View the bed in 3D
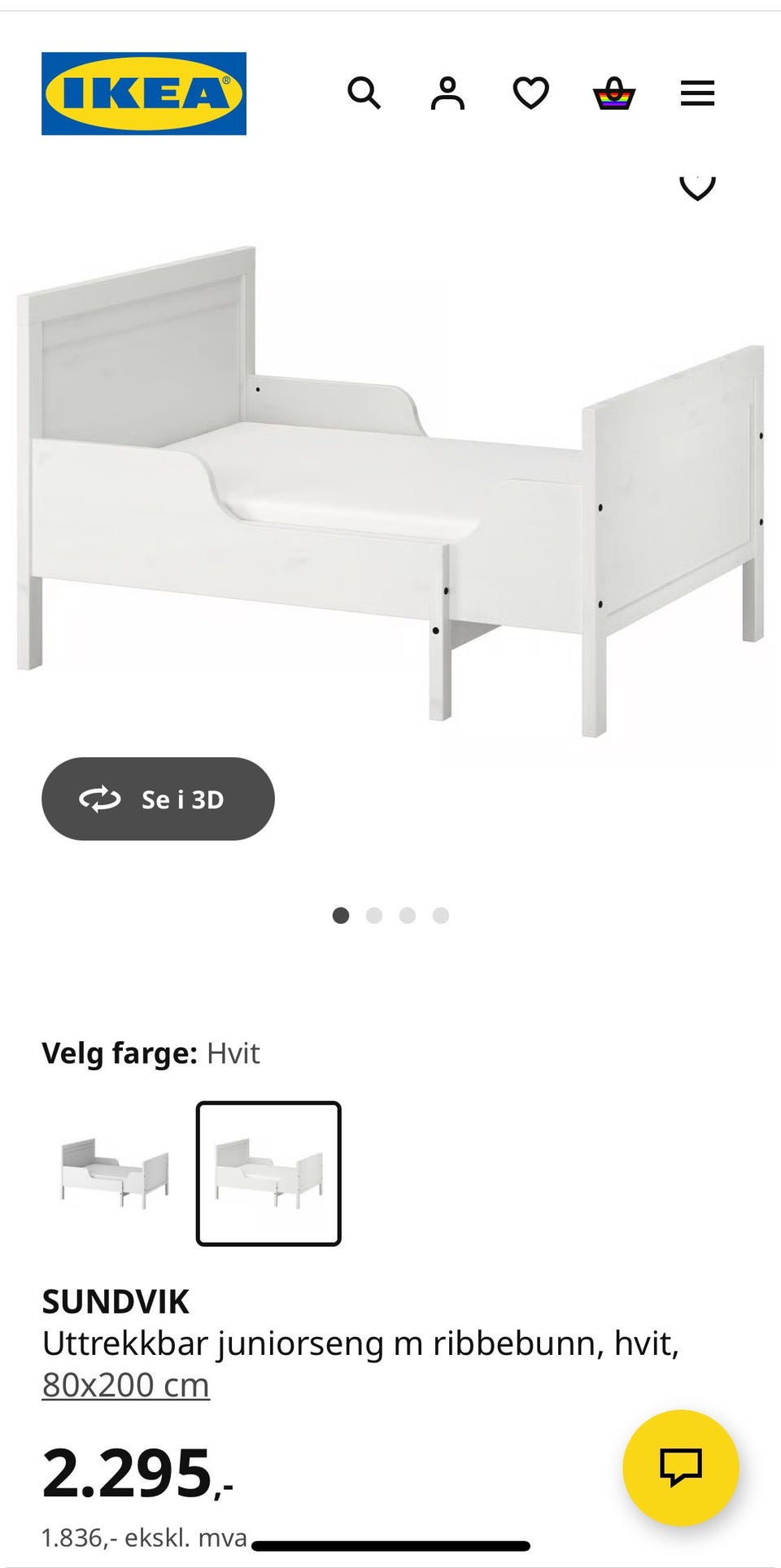Viewport: 781px width, 1568px height. point(158,799)
